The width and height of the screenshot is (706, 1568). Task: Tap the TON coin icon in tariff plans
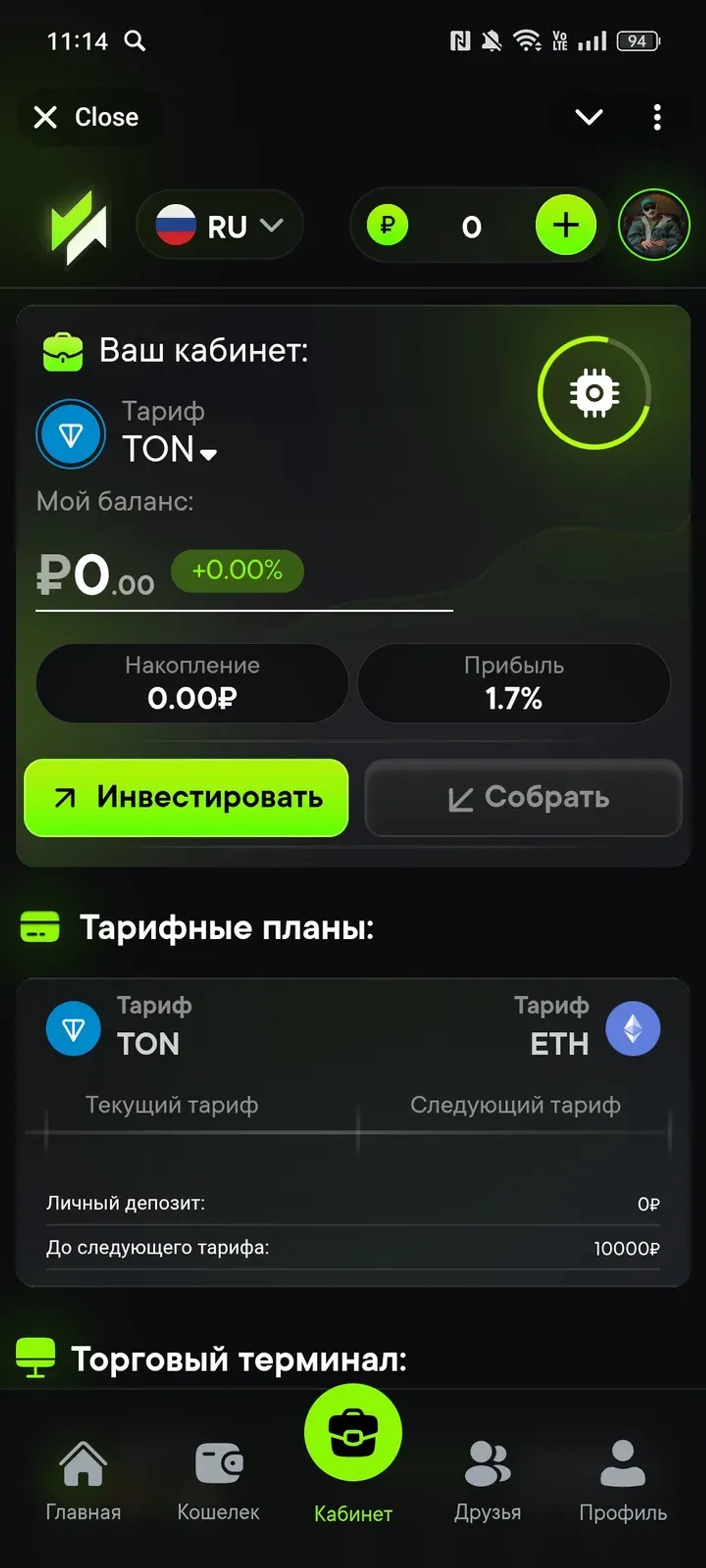point(73,1027)
